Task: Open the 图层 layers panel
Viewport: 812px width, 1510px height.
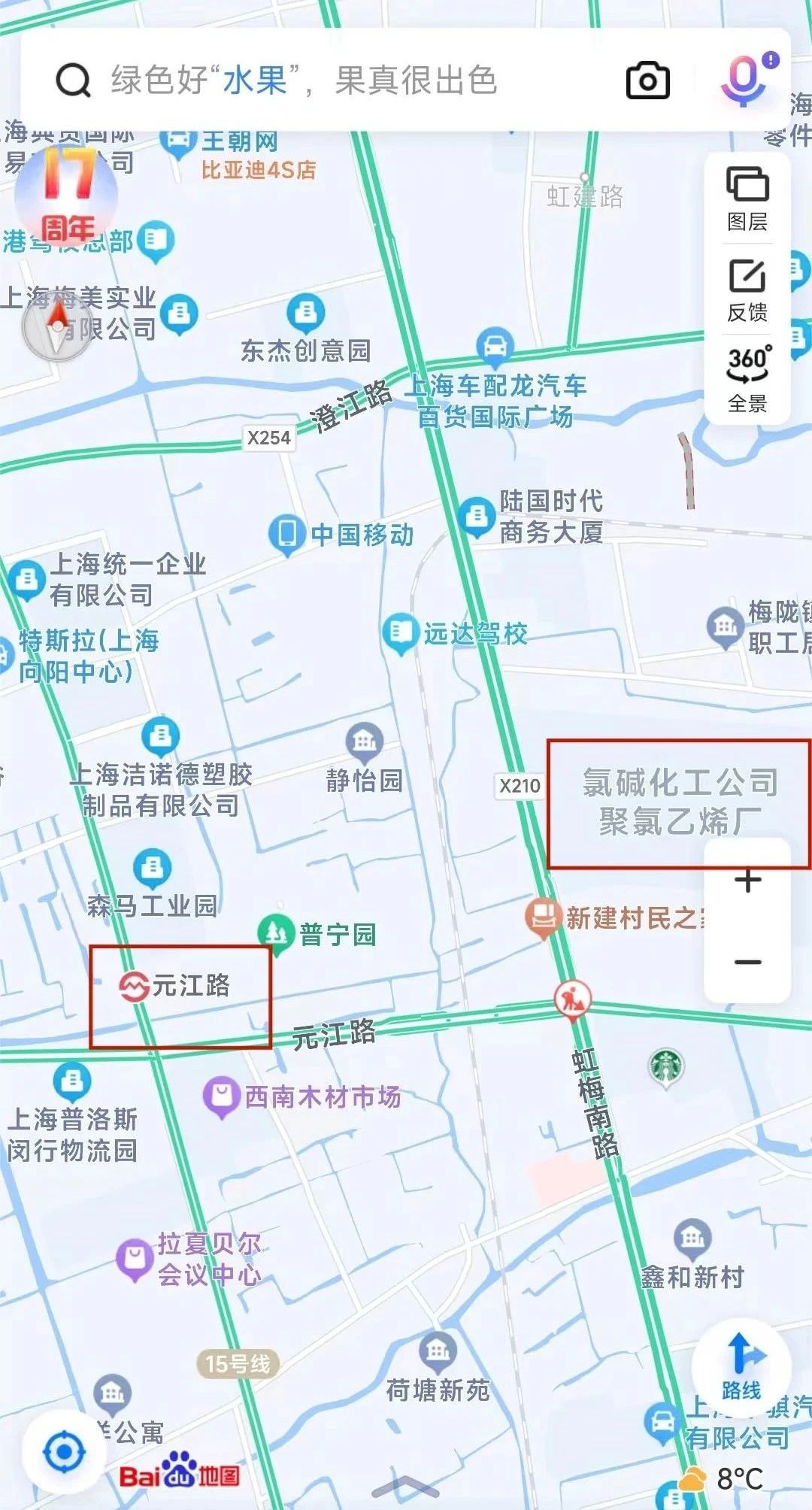Action: 747,199
